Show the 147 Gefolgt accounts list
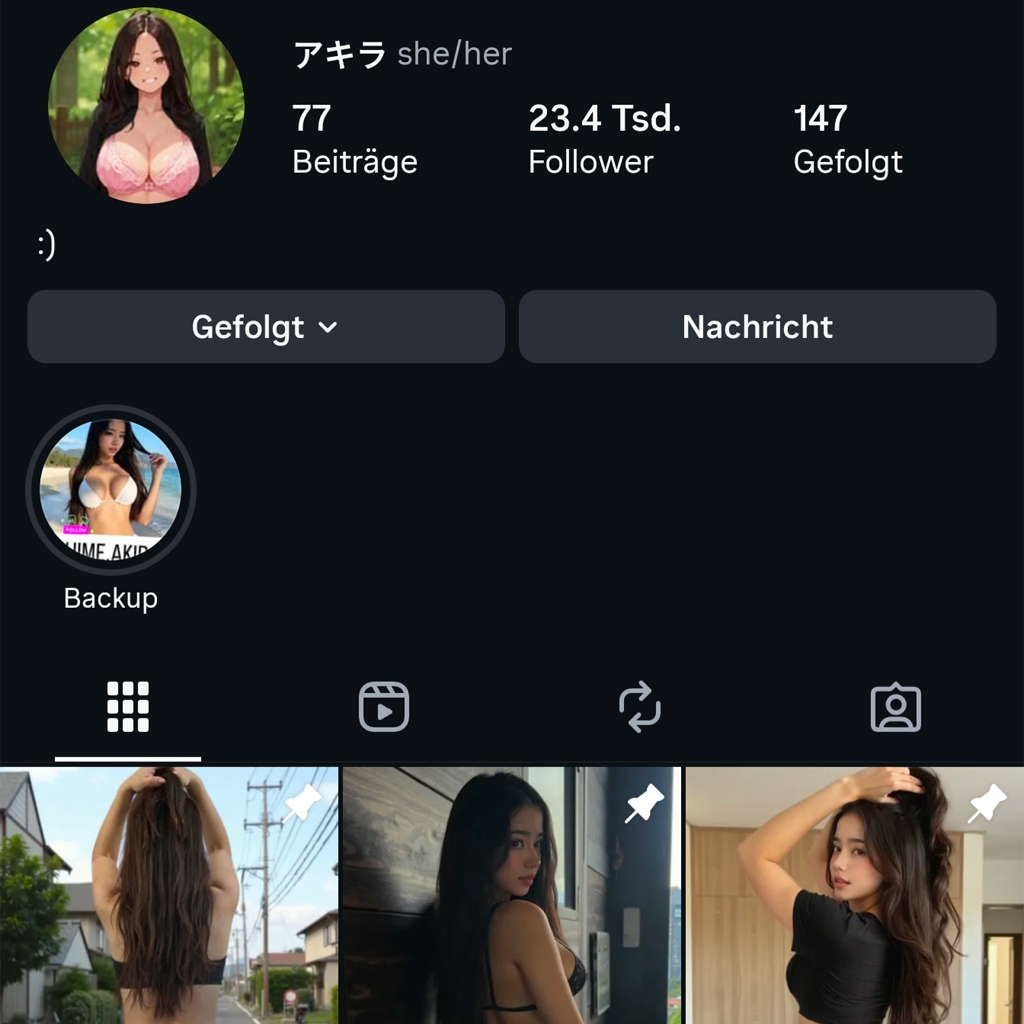Viewport: 1024px width, 1024px height. pos(847,138)
